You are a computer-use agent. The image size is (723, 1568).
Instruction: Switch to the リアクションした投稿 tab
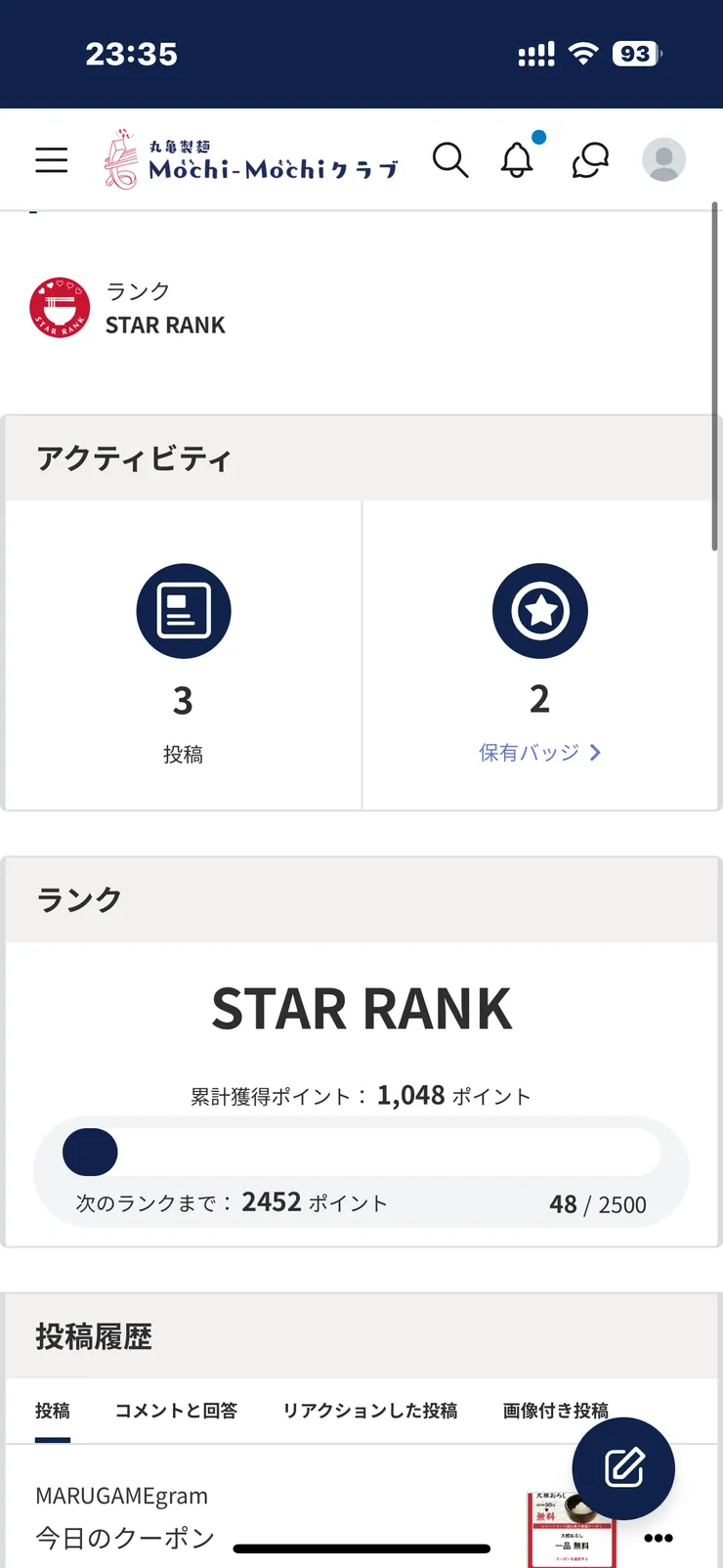(370, 1411)
